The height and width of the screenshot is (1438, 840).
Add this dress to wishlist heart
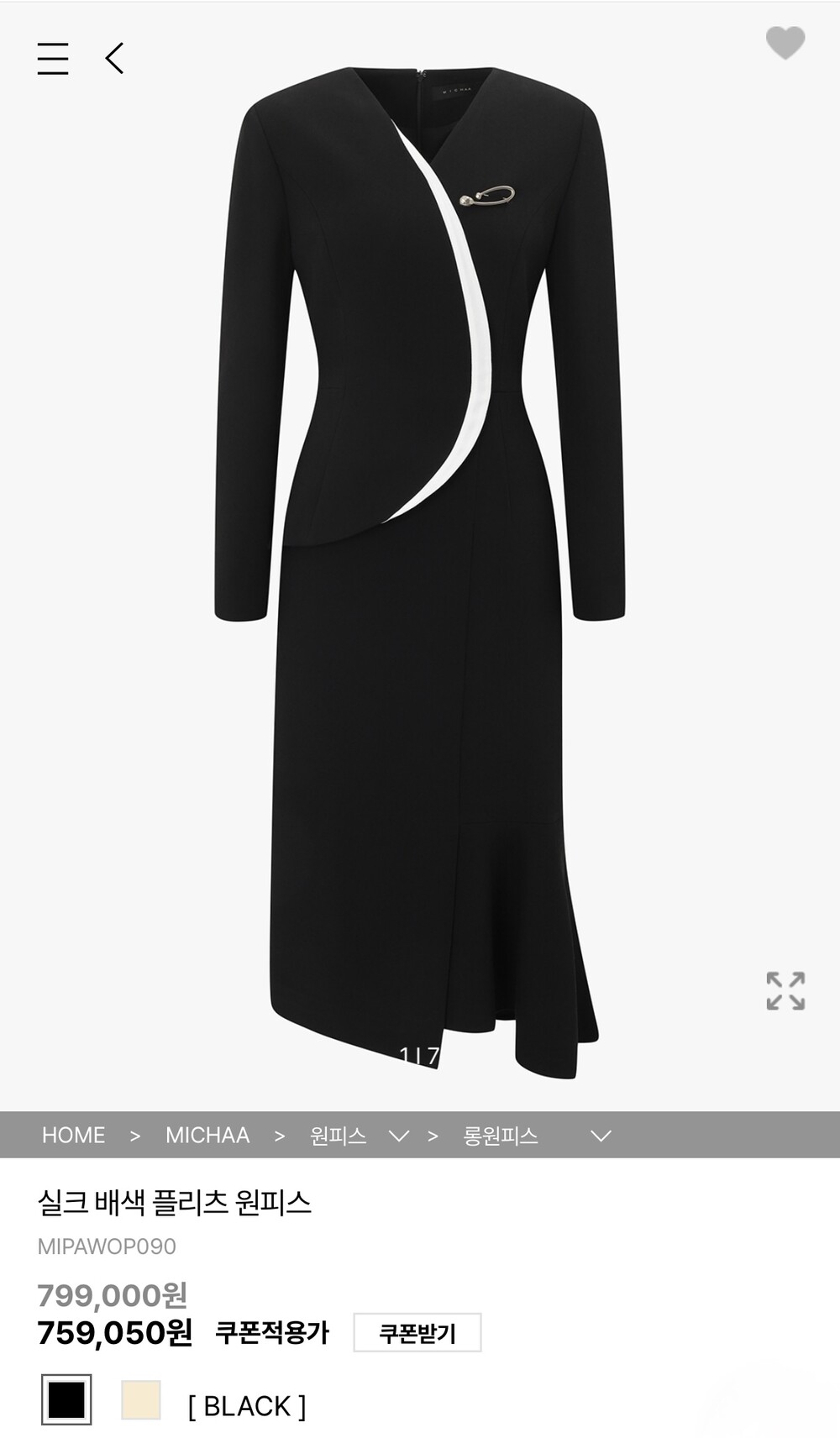pyautogui.click(x=785, y=43)
